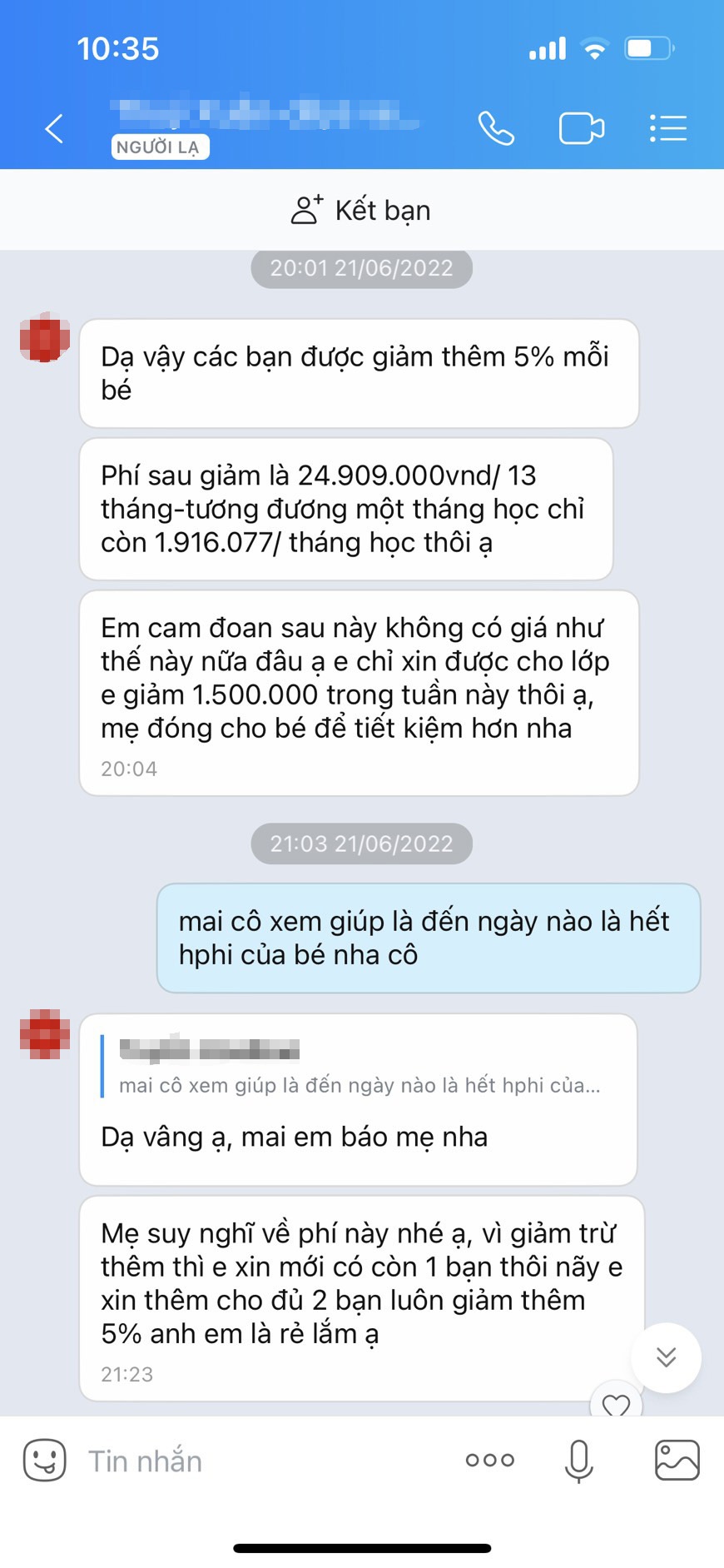Start a video call with this contact

tap(583, 127)
